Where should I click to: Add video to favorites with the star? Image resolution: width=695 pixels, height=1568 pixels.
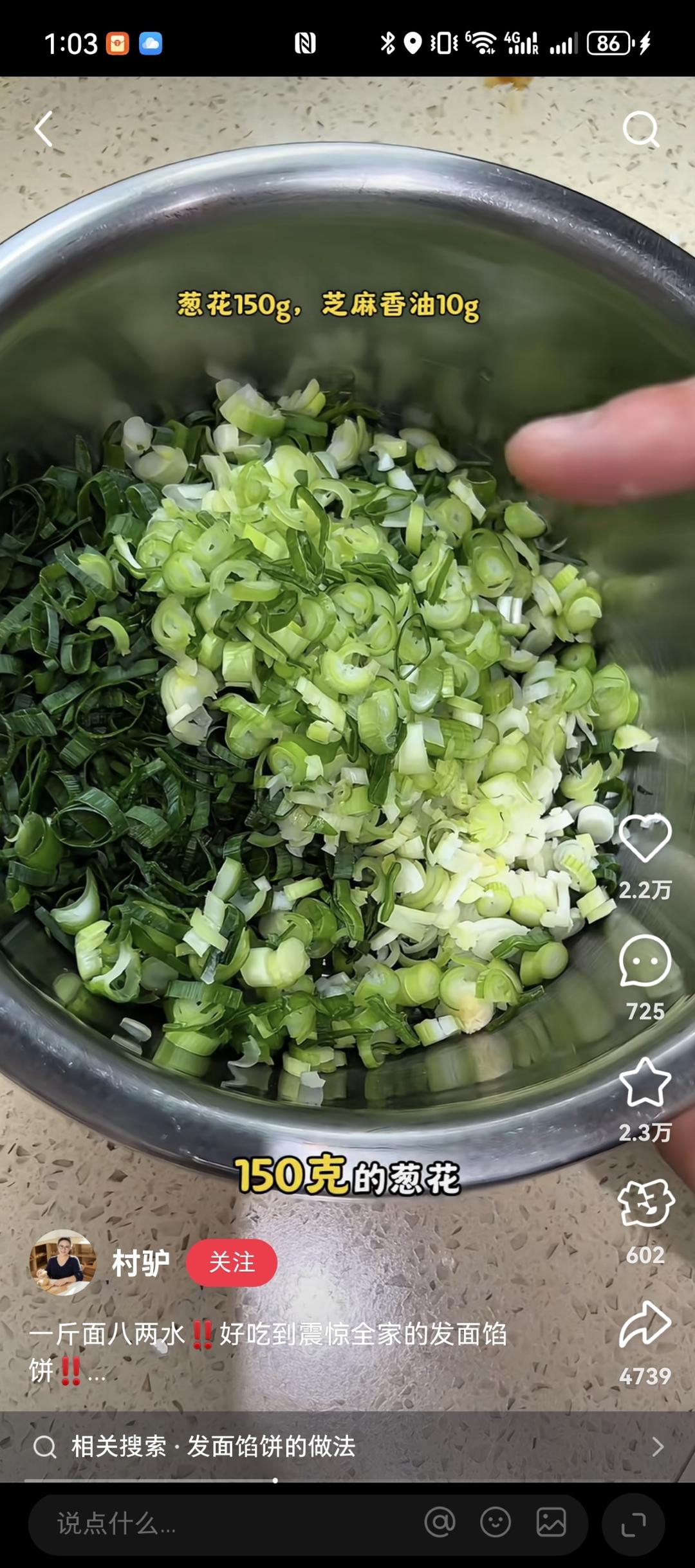point(645,1082)
